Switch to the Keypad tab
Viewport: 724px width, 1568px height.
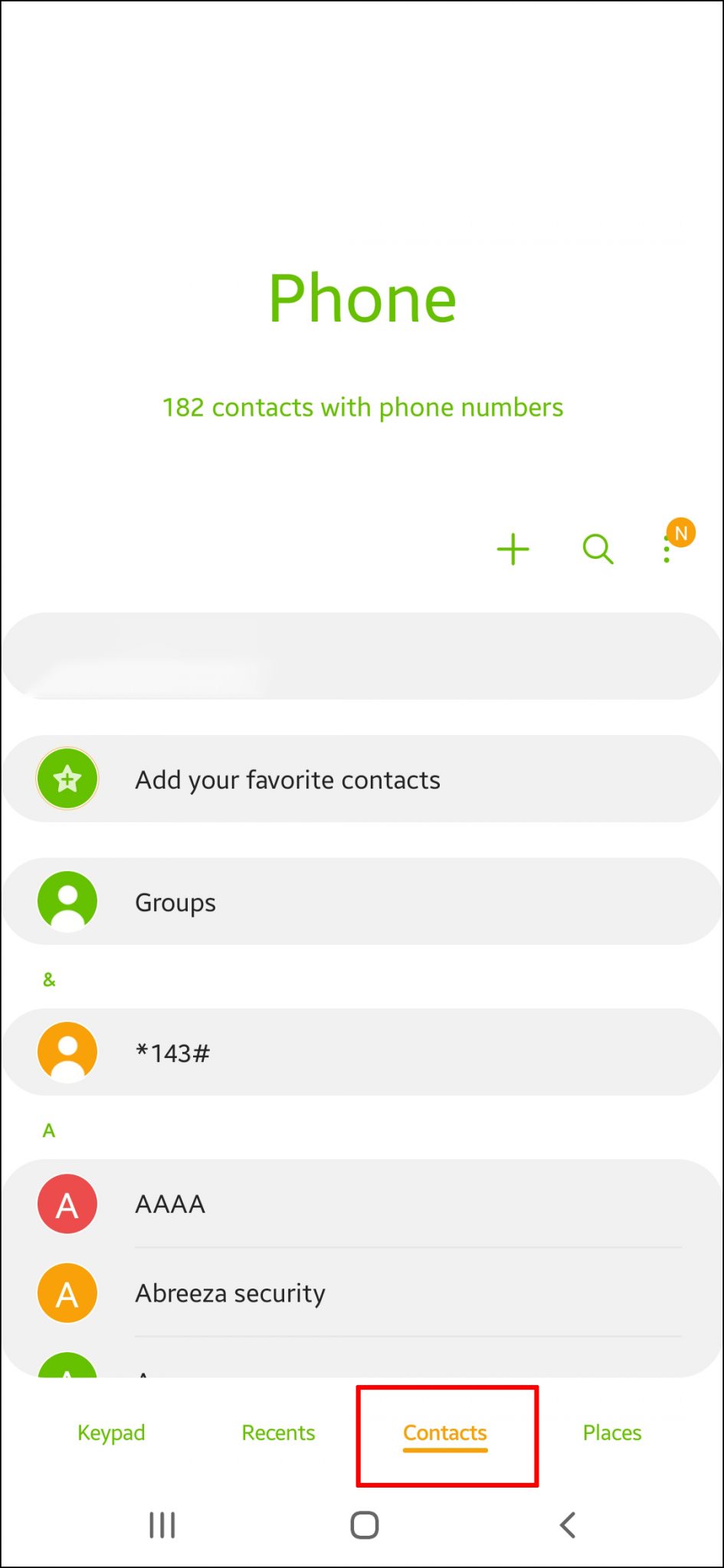click(x=111, y=1432)
